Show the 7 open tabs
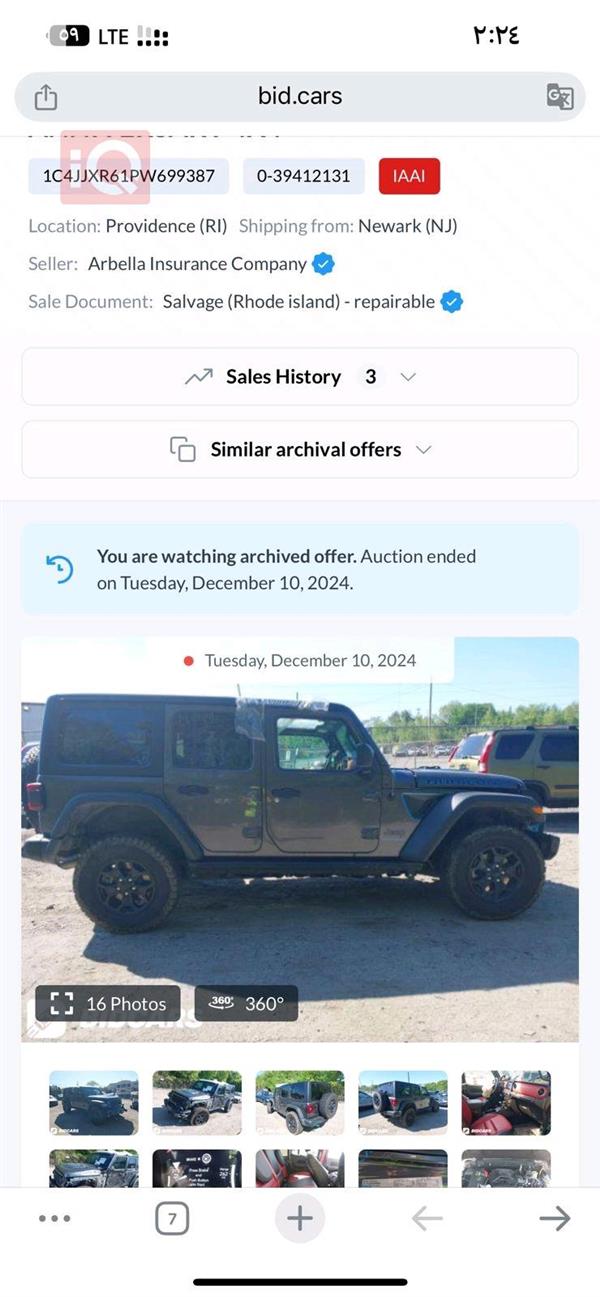This screenshot has width=600, height=1297. tap(172, 1218)
